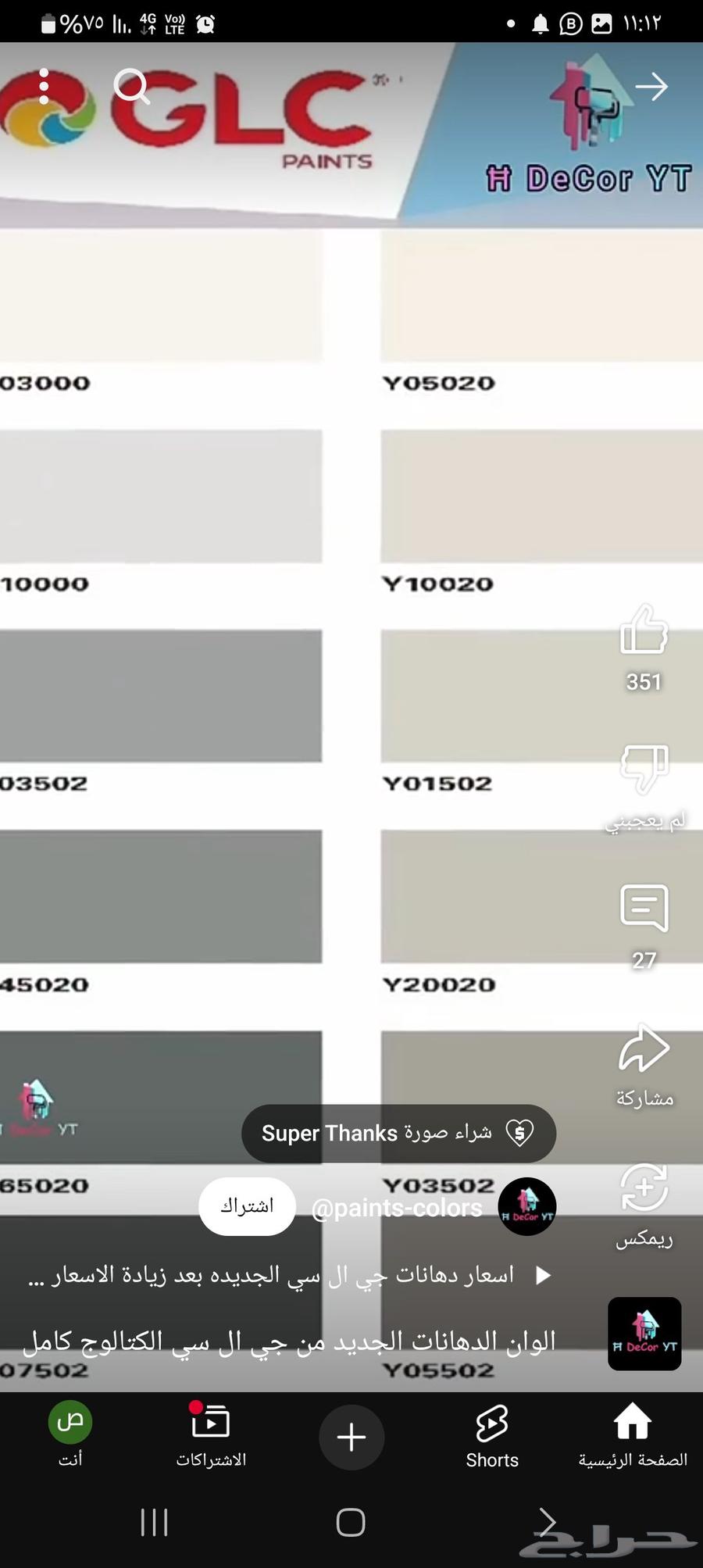Subscribe to the paints-colors channel

click(x=247, y=1206)
